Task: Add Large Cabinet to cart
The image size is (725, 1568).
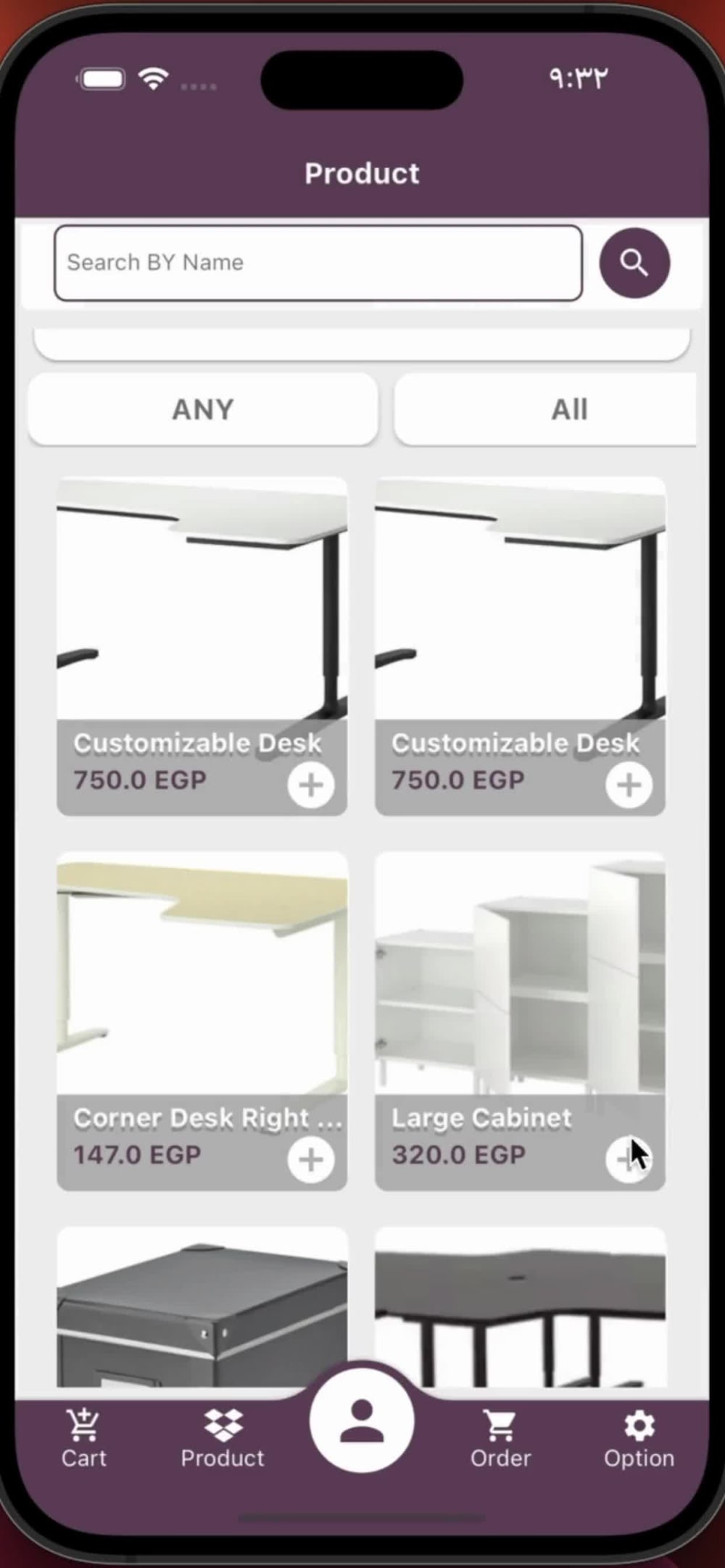Action: 628,1159
